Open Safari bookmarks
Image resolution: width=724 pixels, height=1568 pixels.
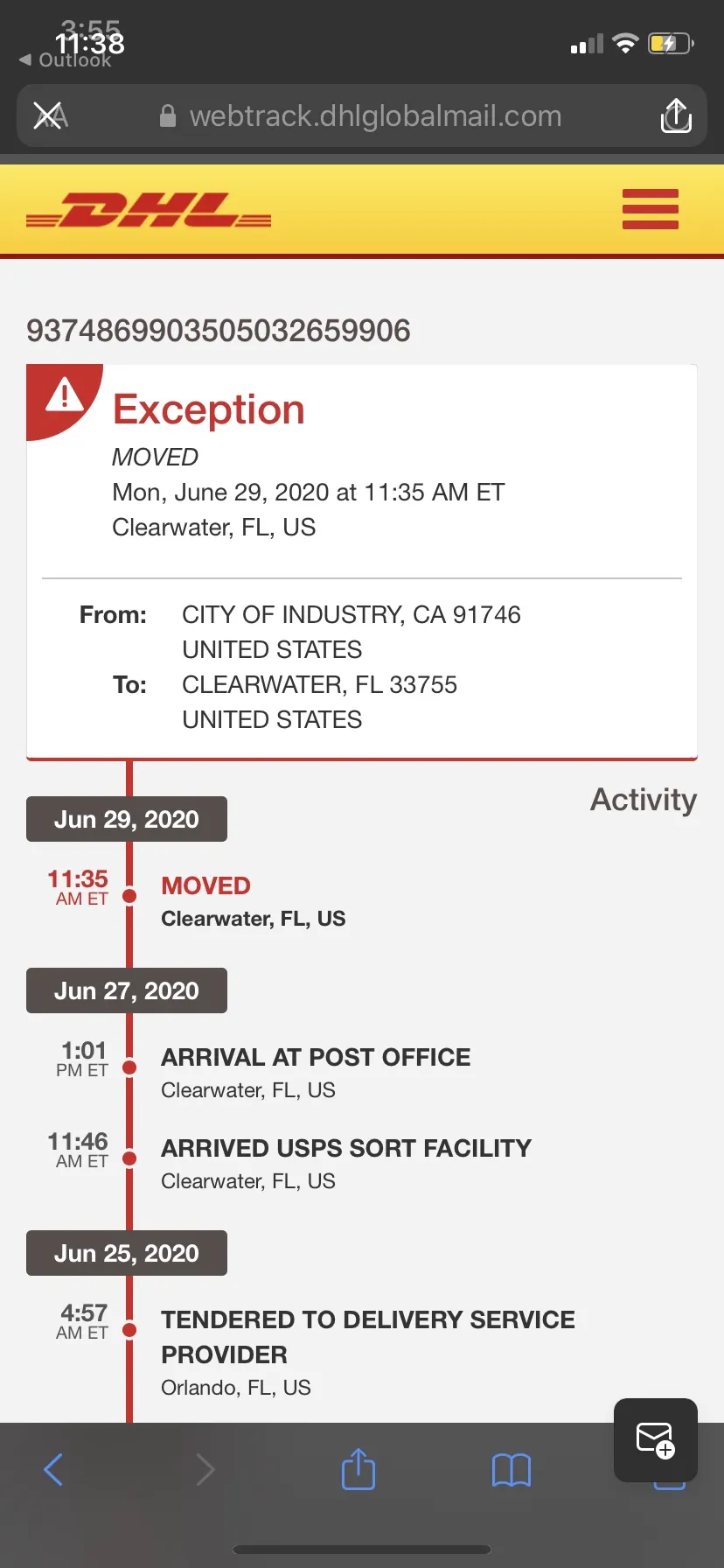click(x=512, y=1470)
